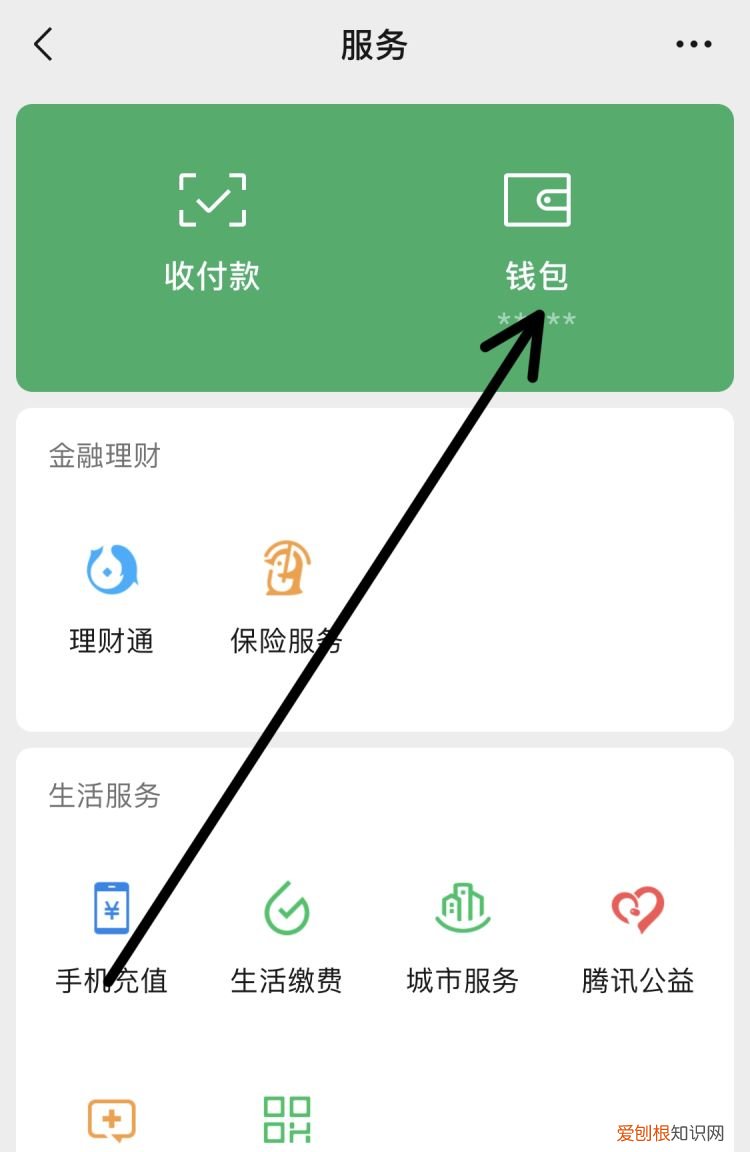Image resolution: width=750 pixels, height=1152 pixels.
Task: Tap the orange medical chat bubble icon
Action: pos(113,1118)
